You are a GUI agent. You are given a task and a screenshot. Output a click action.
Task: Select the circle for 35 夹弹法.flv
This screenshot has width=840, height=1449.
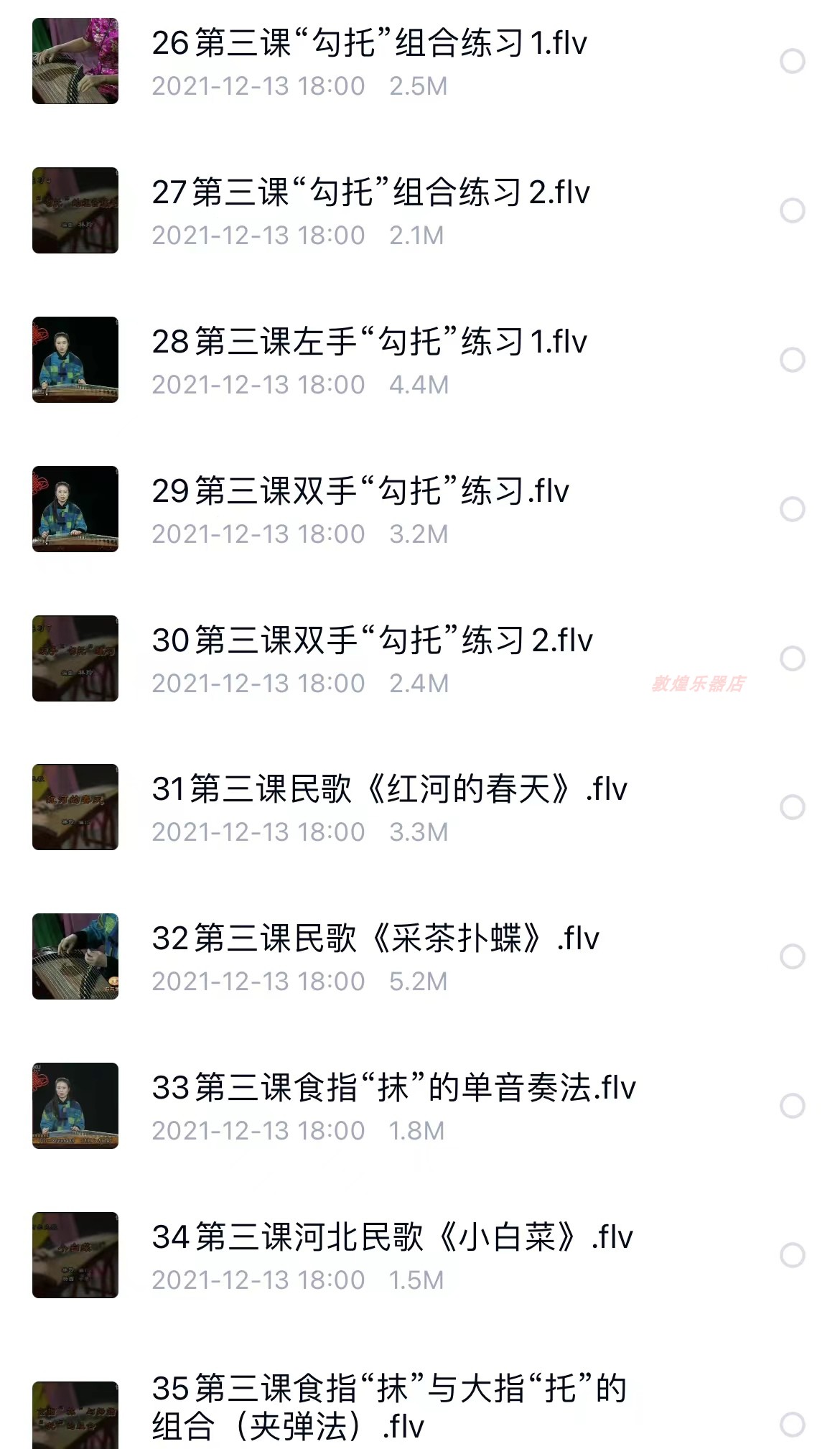click(792, 1425)
